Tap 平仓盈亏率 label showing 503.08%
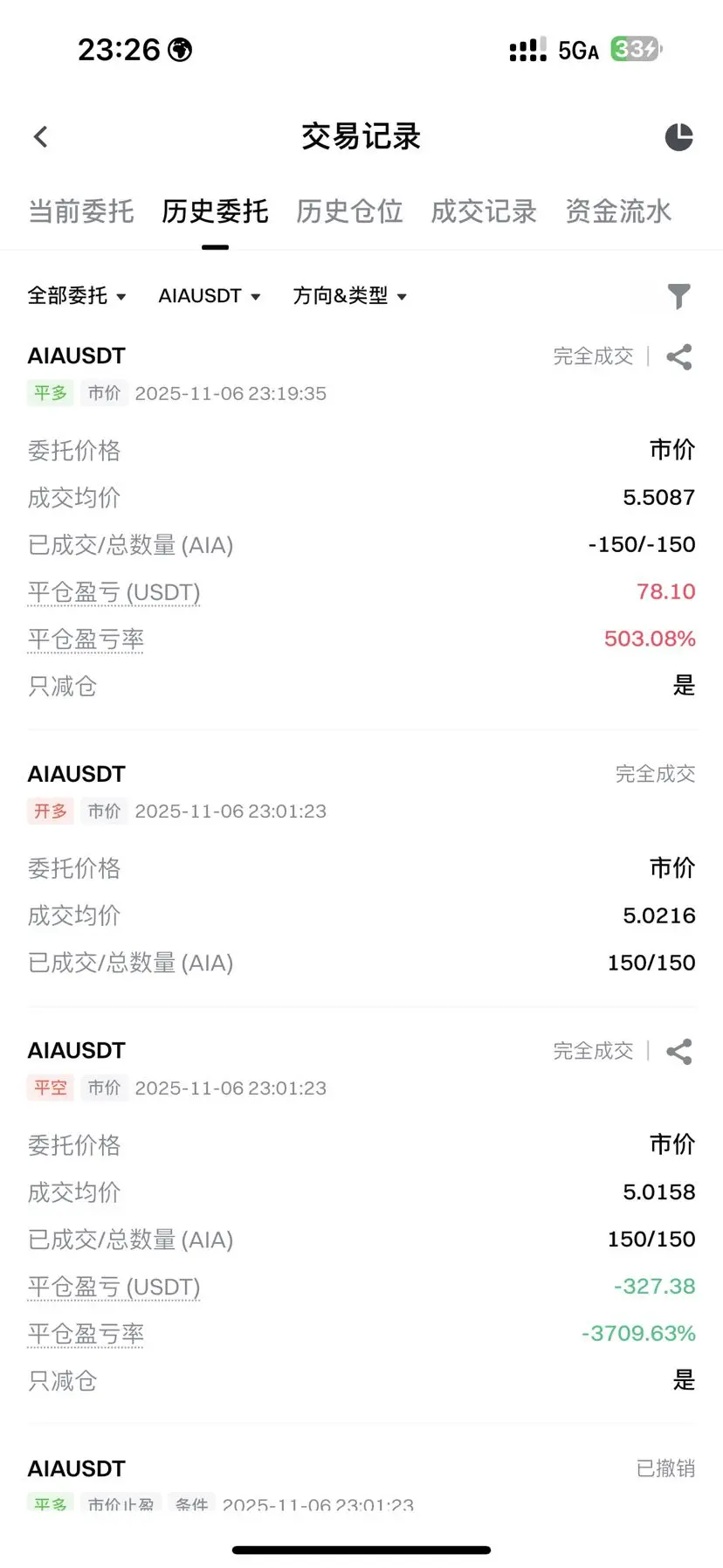 tap(86, 639)
